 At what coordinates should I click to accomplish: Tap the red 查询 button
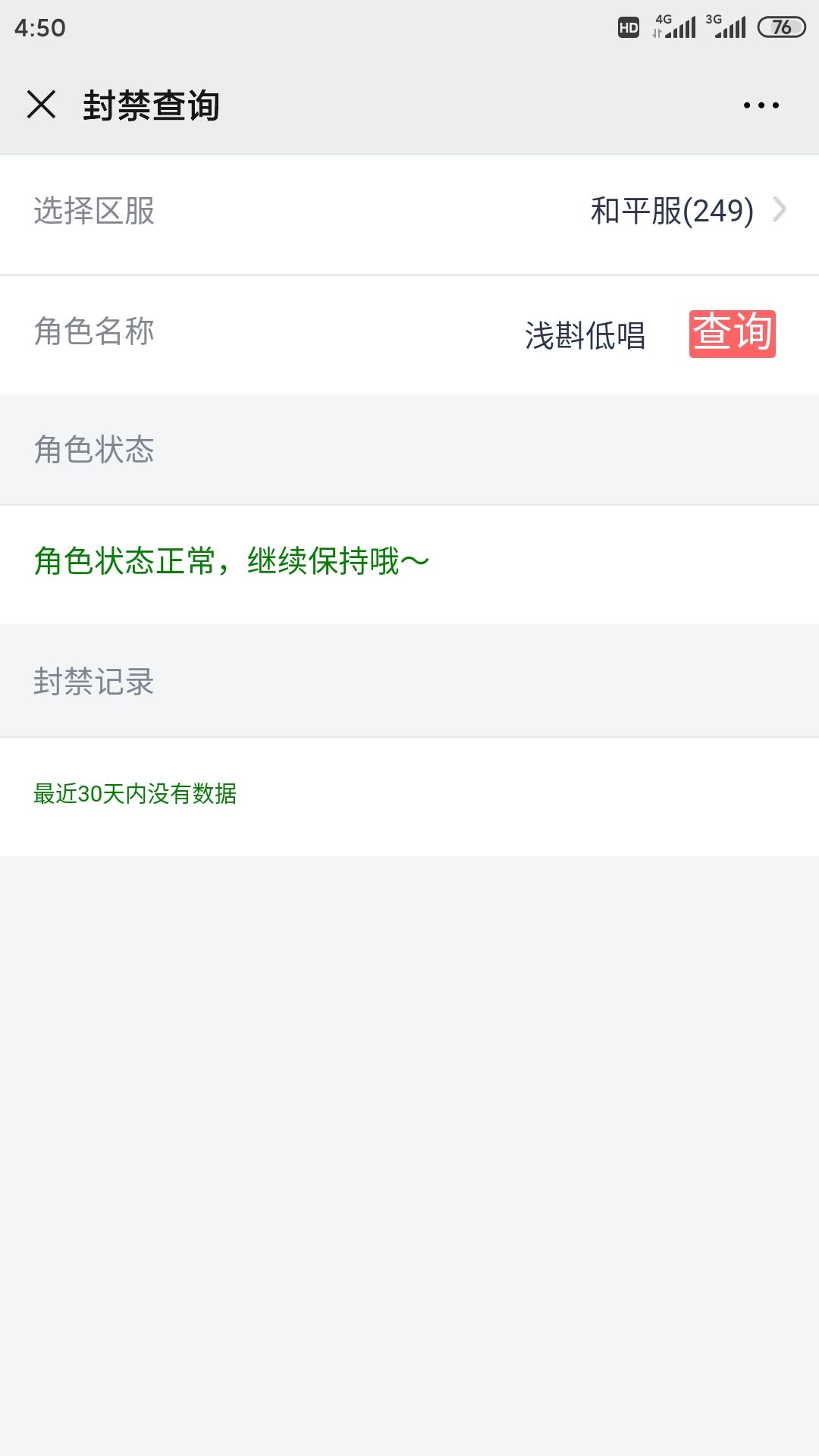pyautogui.click(x=732, y=334)
